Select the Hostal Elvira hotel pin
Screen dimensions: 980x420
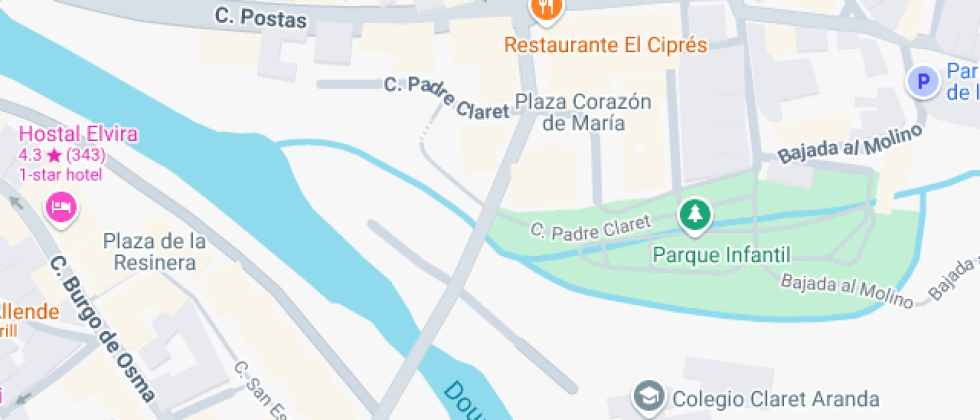pos(62,208)
